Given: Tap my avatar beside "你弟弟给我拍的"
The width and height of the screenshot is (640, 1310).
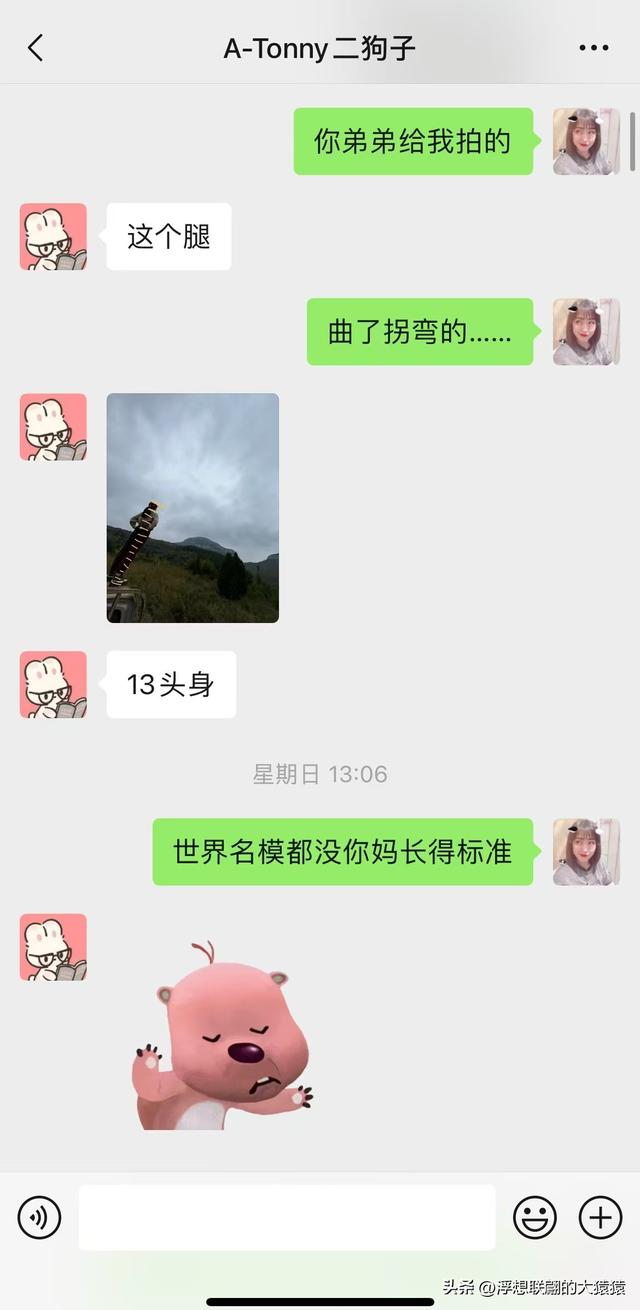Looking at the screenshot, I should [x=586, y=142].
